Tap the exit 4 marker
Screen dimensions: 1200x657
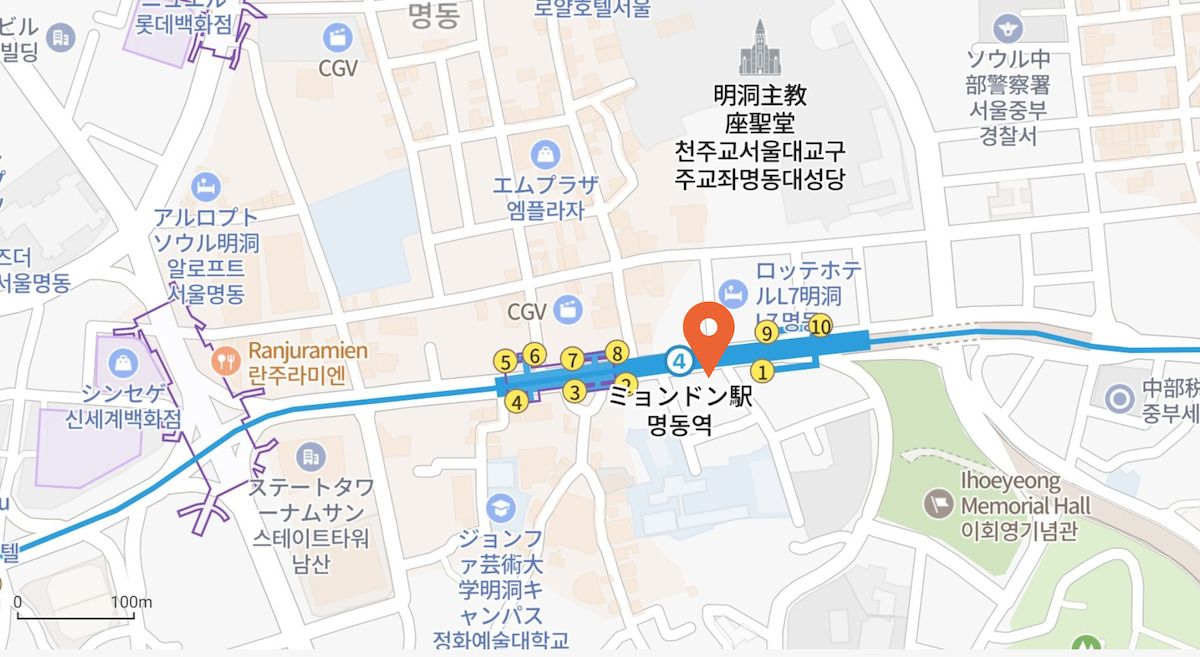[x=516, y=402]
